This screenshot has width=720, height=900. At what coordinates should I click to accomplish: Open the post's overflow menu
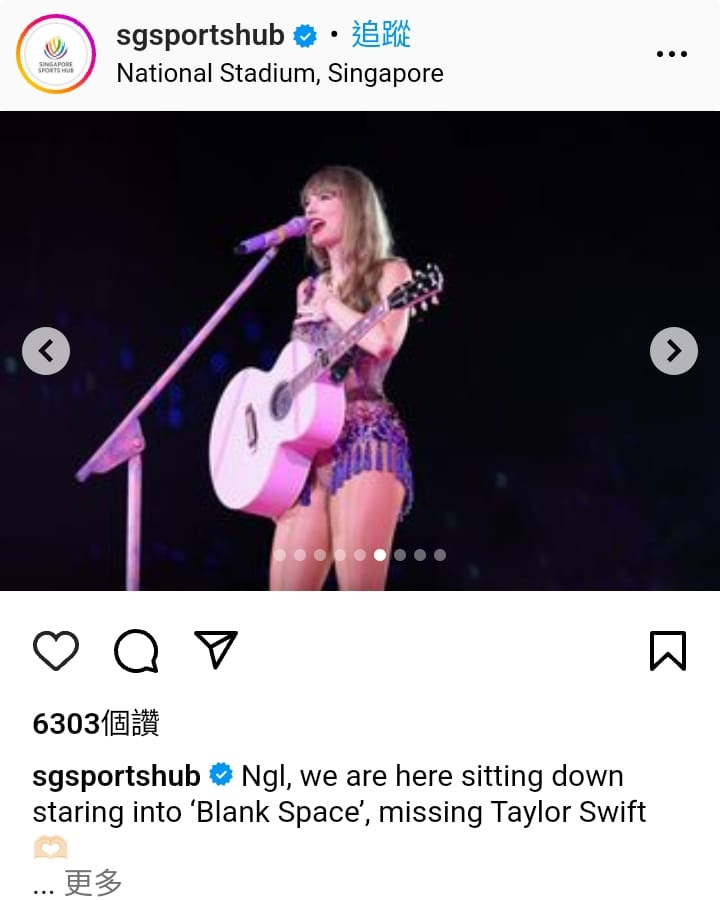671,54
